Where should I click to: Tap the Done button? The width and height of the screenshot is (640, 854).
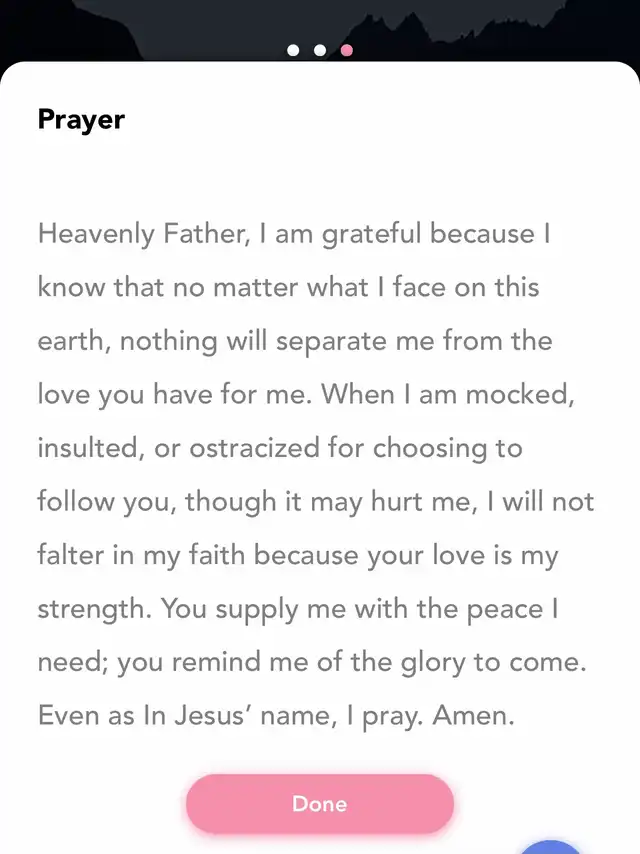[319, 804]
